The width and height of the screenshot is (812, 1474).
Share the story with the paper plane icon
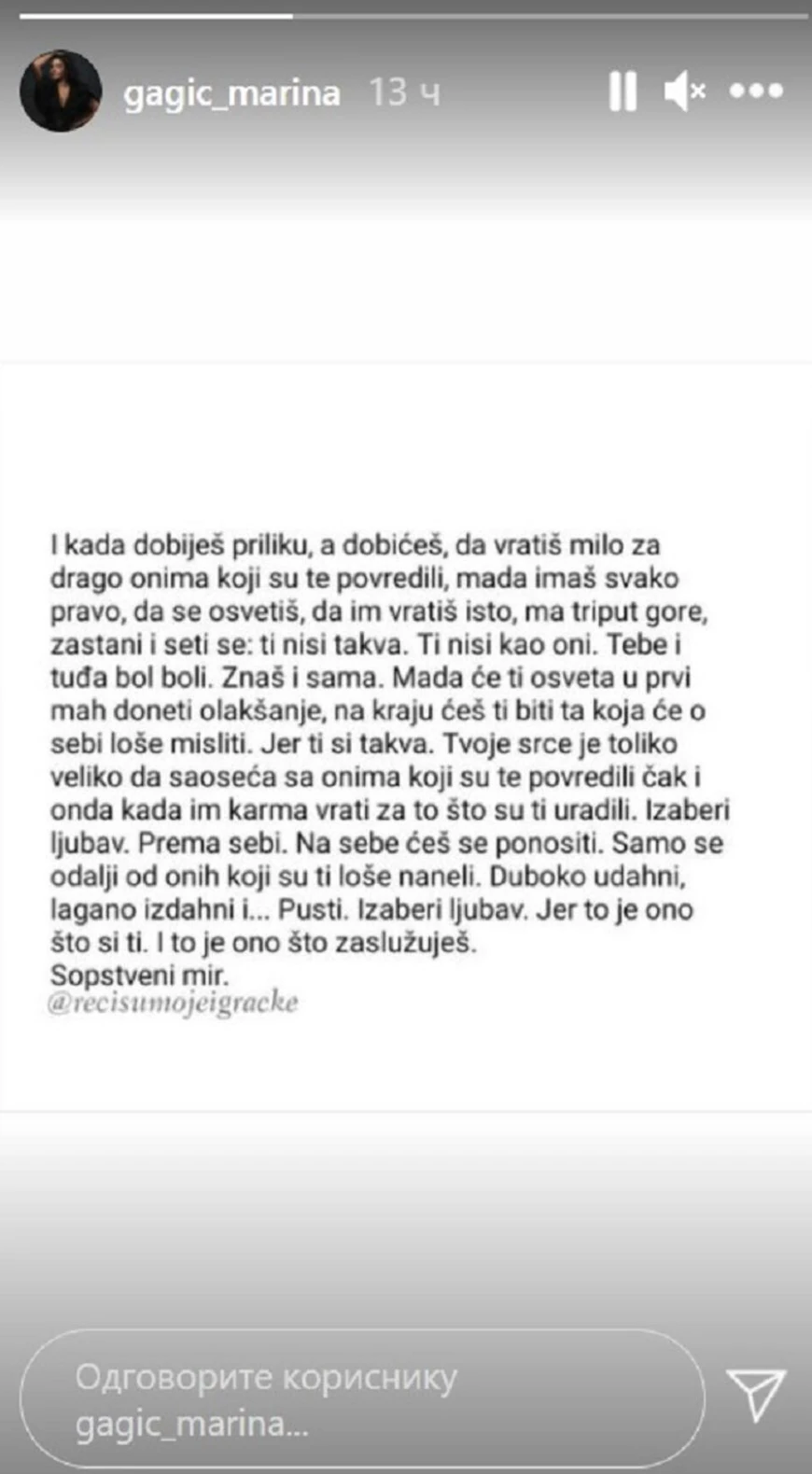pos(755,1394)
